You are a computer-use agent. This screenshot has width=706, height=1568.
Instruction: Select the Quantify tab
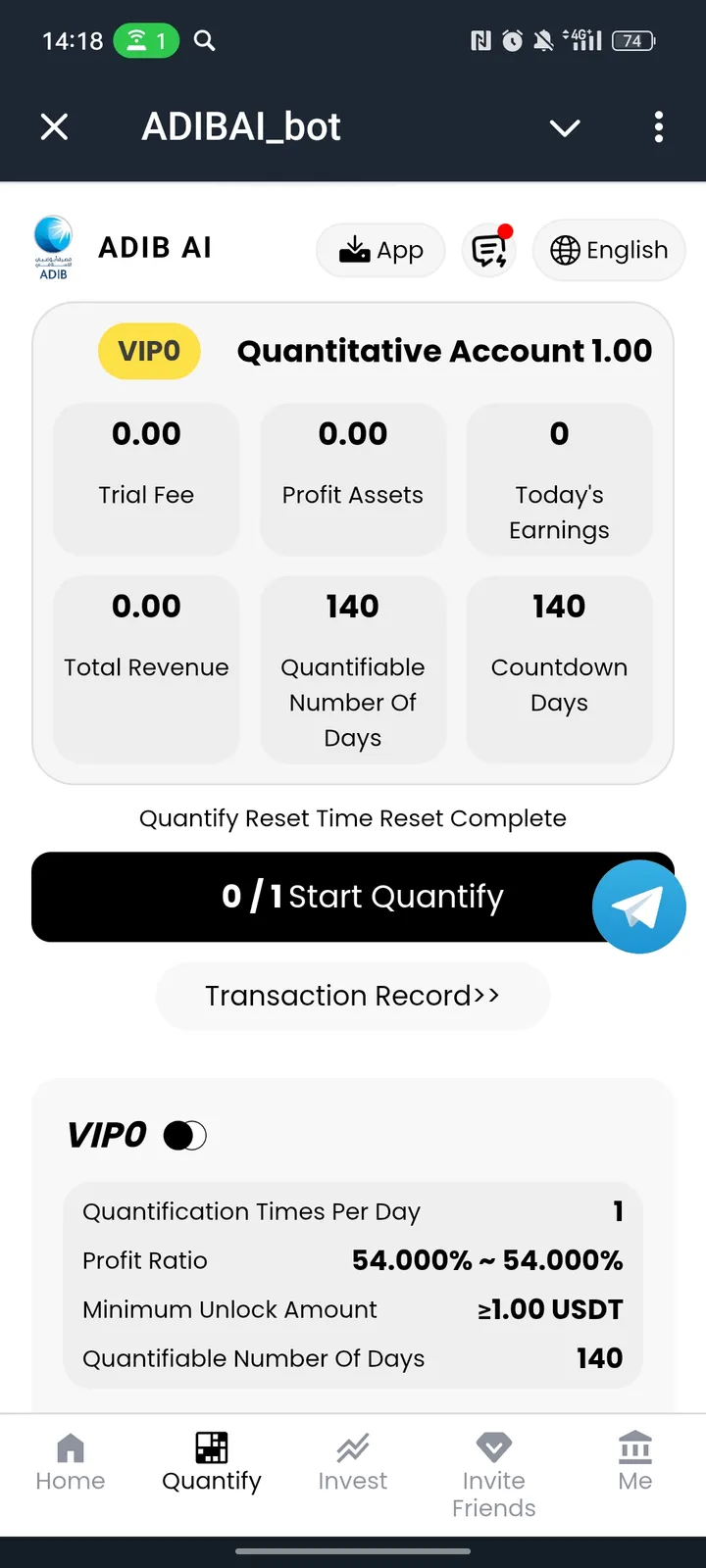point(212,1463)
